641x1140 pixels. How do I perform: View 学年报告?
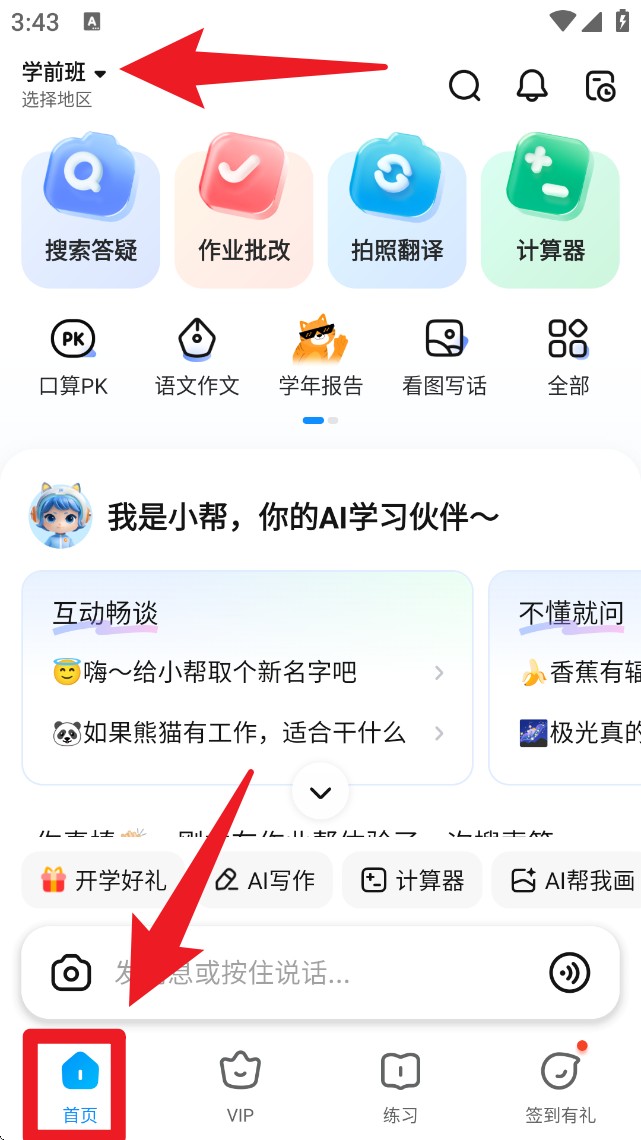[x=321, y=358]
